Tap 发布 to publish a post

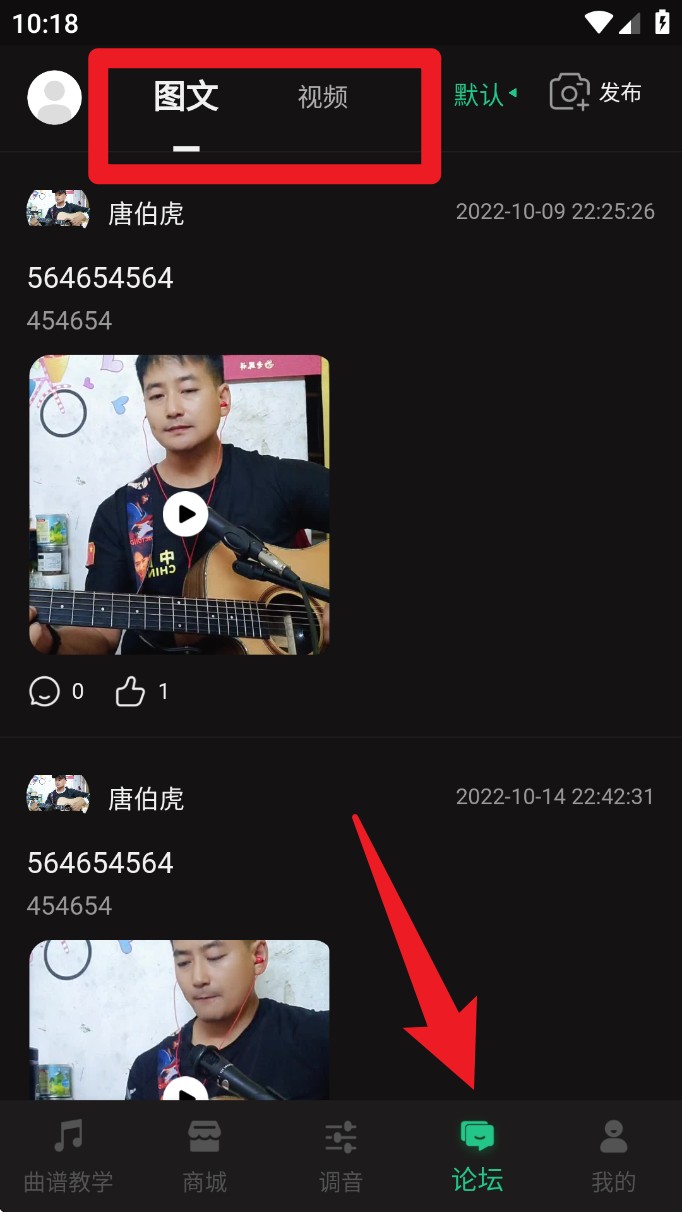click(596, 93)
